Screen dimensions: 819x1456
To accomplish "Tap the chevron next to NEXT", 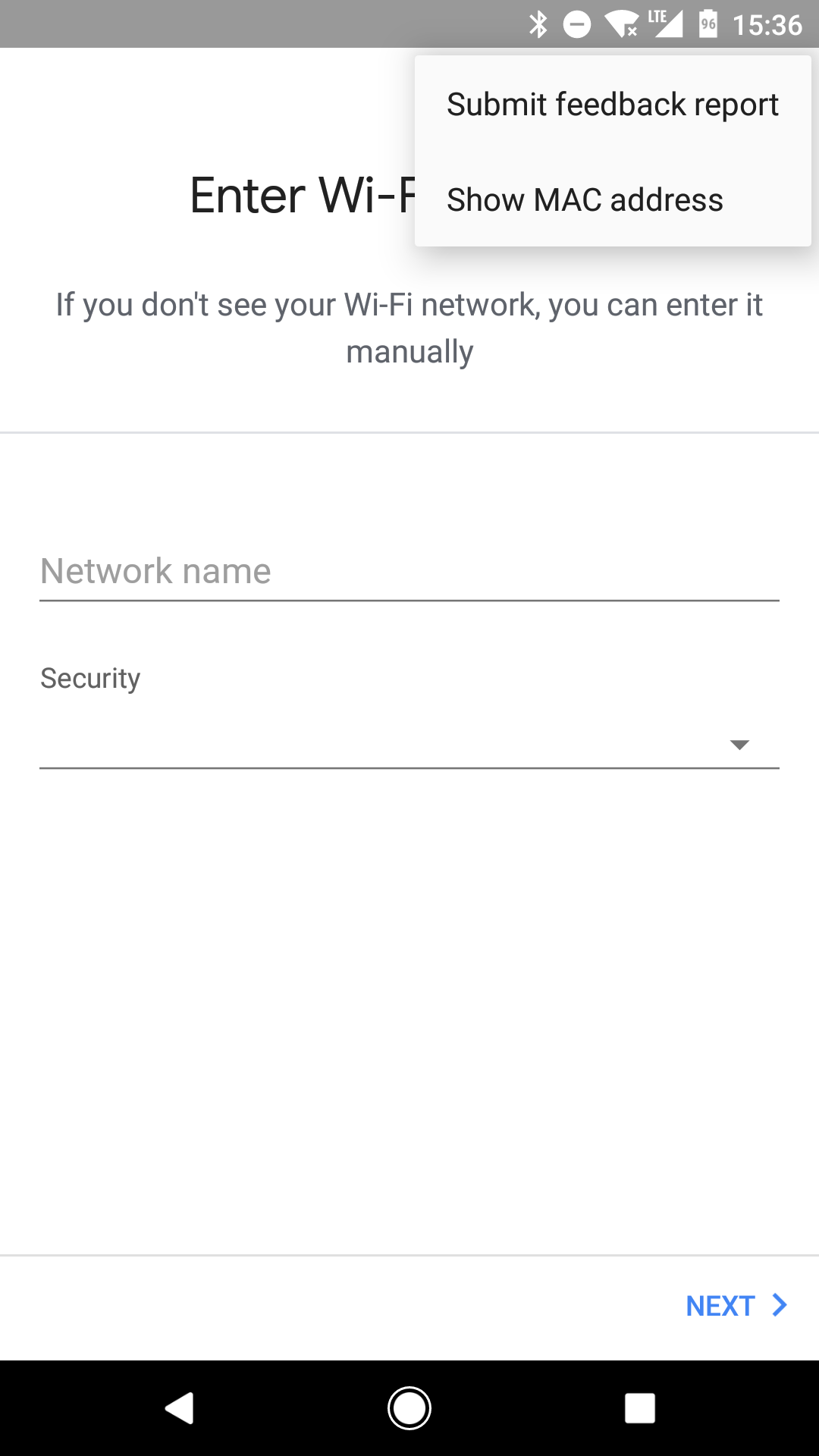I will [779, 1306].
